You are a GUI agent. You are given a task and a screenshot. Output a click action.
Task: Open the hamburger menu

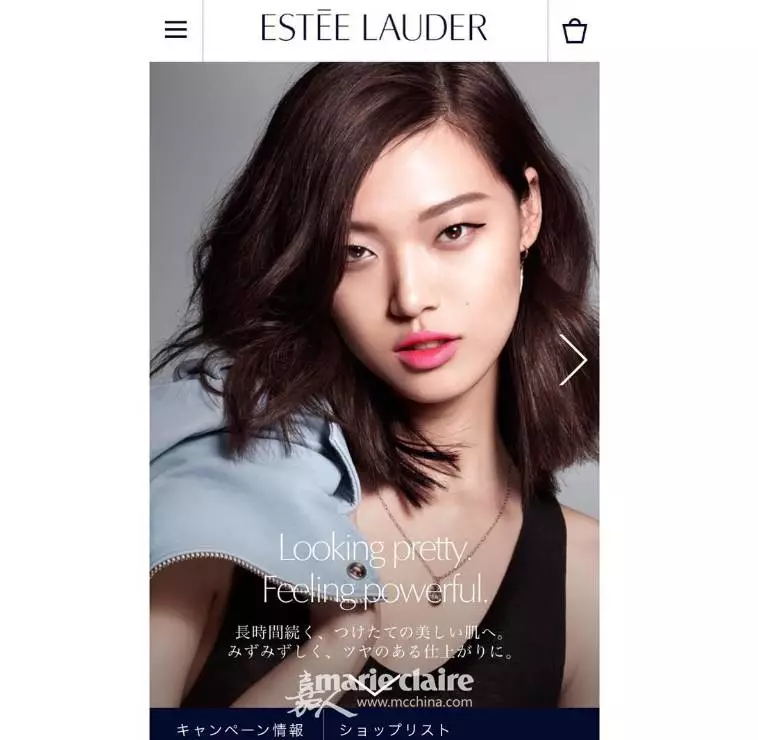176,30
